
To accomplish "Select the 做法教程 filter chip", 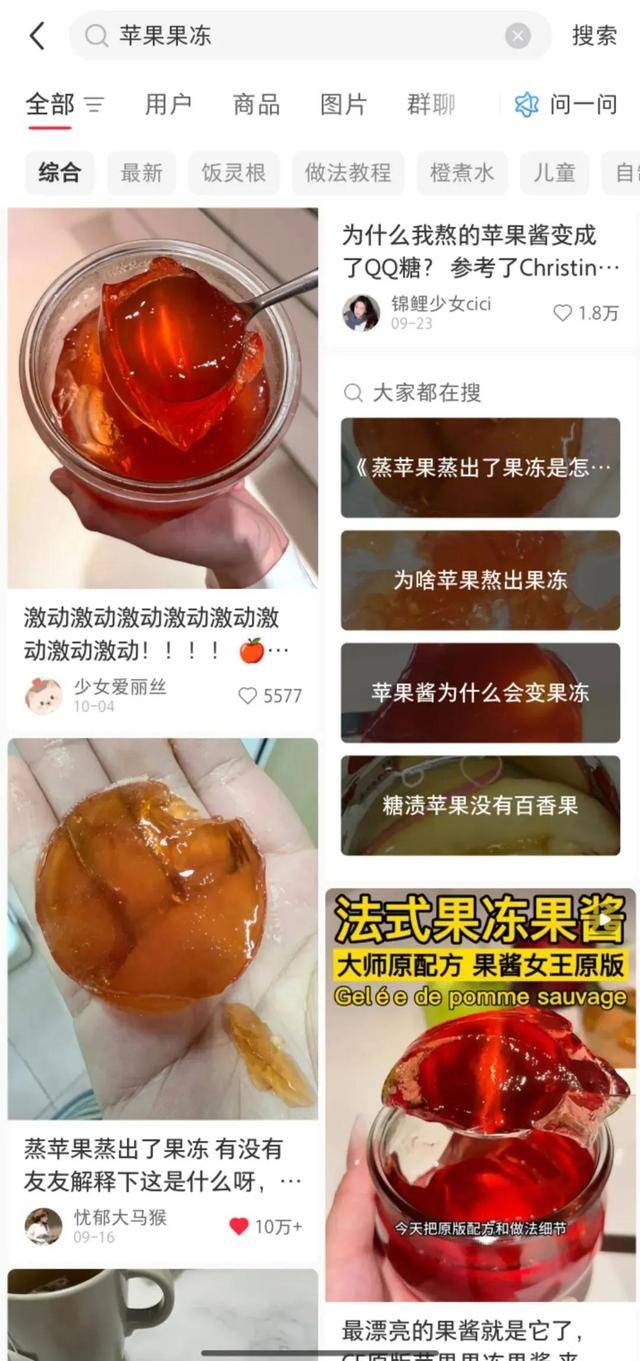I will (348, 172).
